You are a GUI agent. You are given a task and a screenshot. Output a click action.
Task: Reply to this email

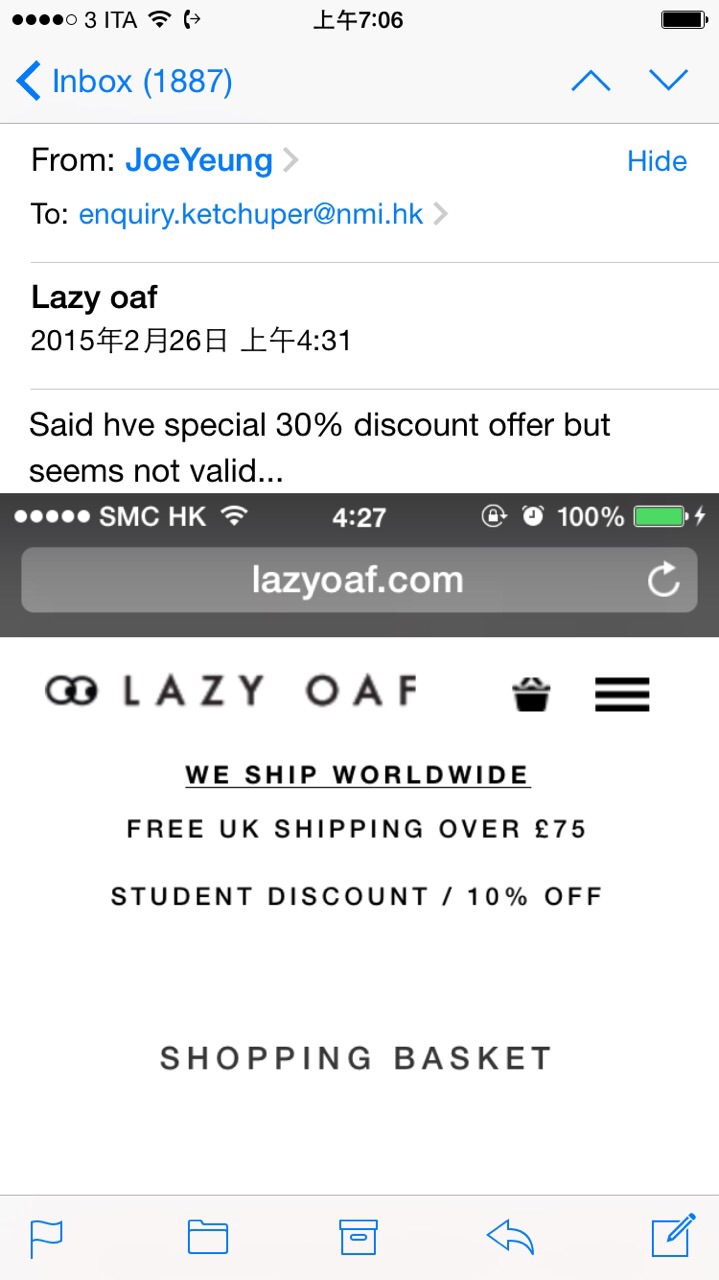510,1238
